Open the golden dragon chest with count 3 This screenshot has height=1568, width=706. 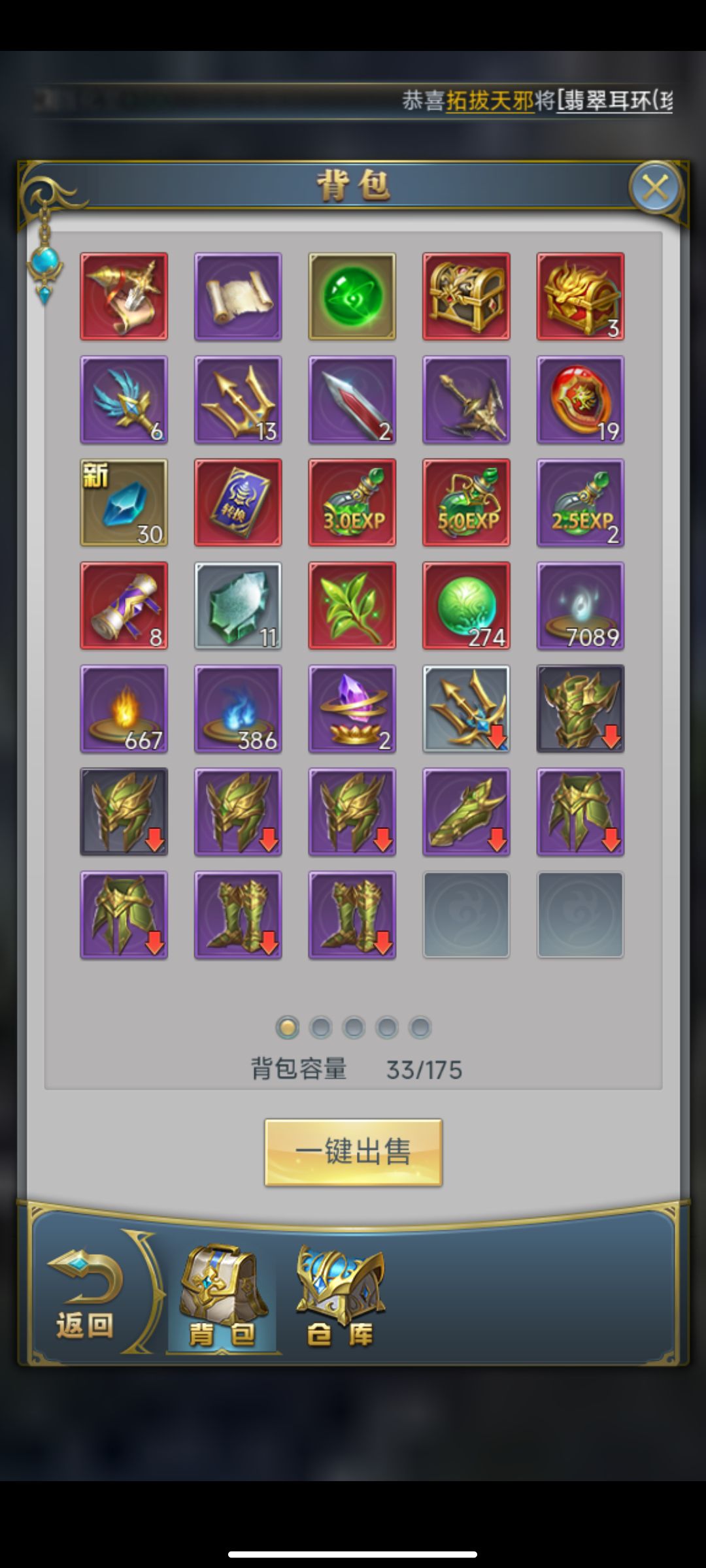[580, 297]
